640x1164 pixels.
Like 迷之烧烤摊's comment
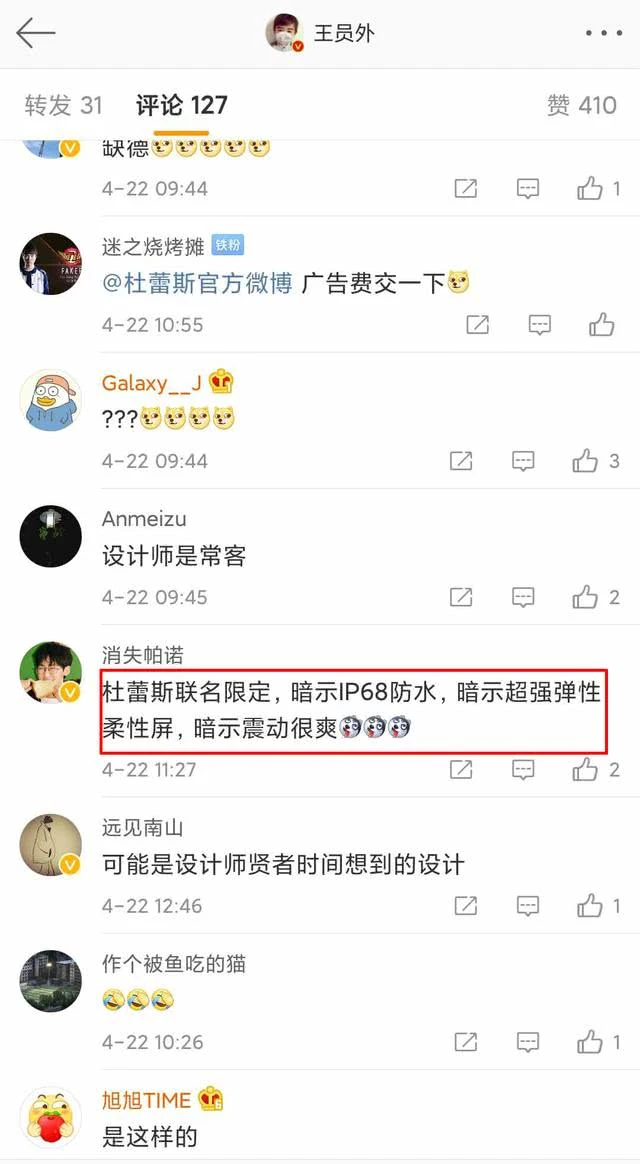(601, 324)
